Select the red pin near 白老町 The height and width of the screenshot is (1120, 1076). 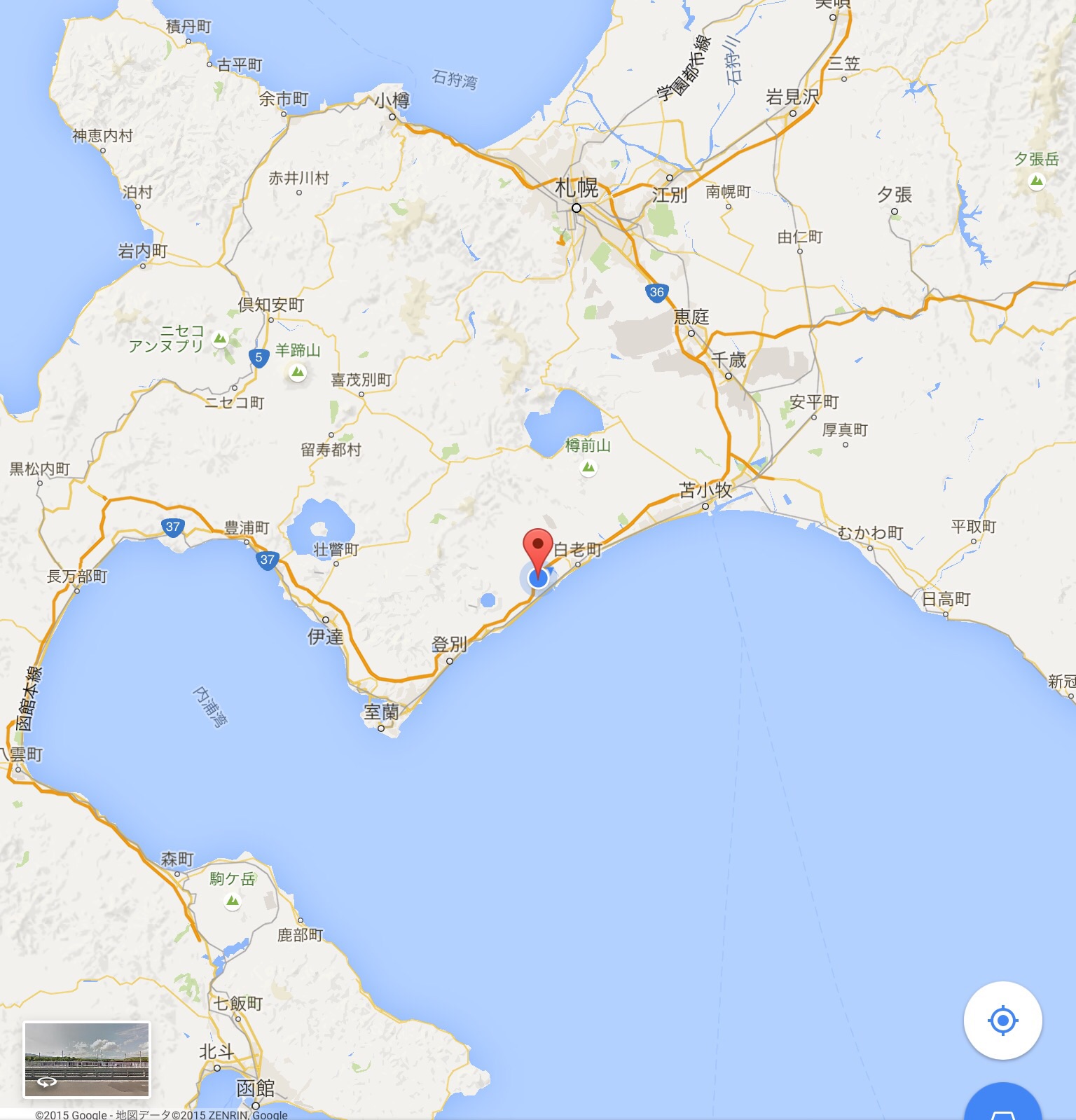point(538,548)
